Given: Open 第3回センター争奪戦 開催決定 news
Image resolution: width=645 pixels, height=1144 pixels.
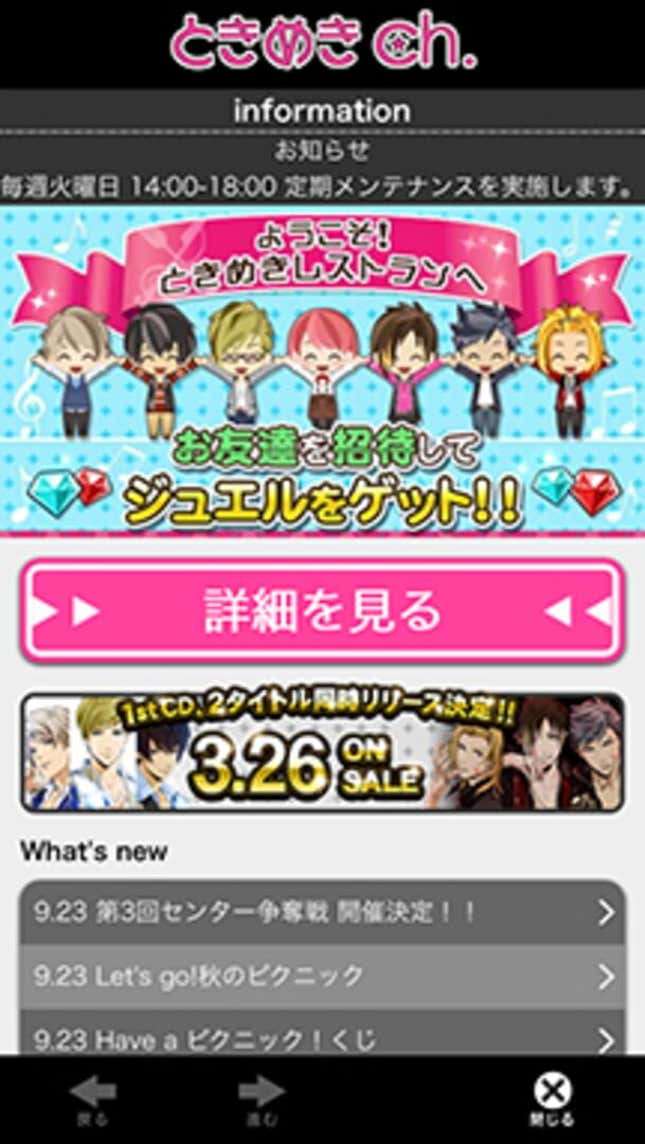Looking at the screenshot, I should pyautogui.click(x=322, y=912).
